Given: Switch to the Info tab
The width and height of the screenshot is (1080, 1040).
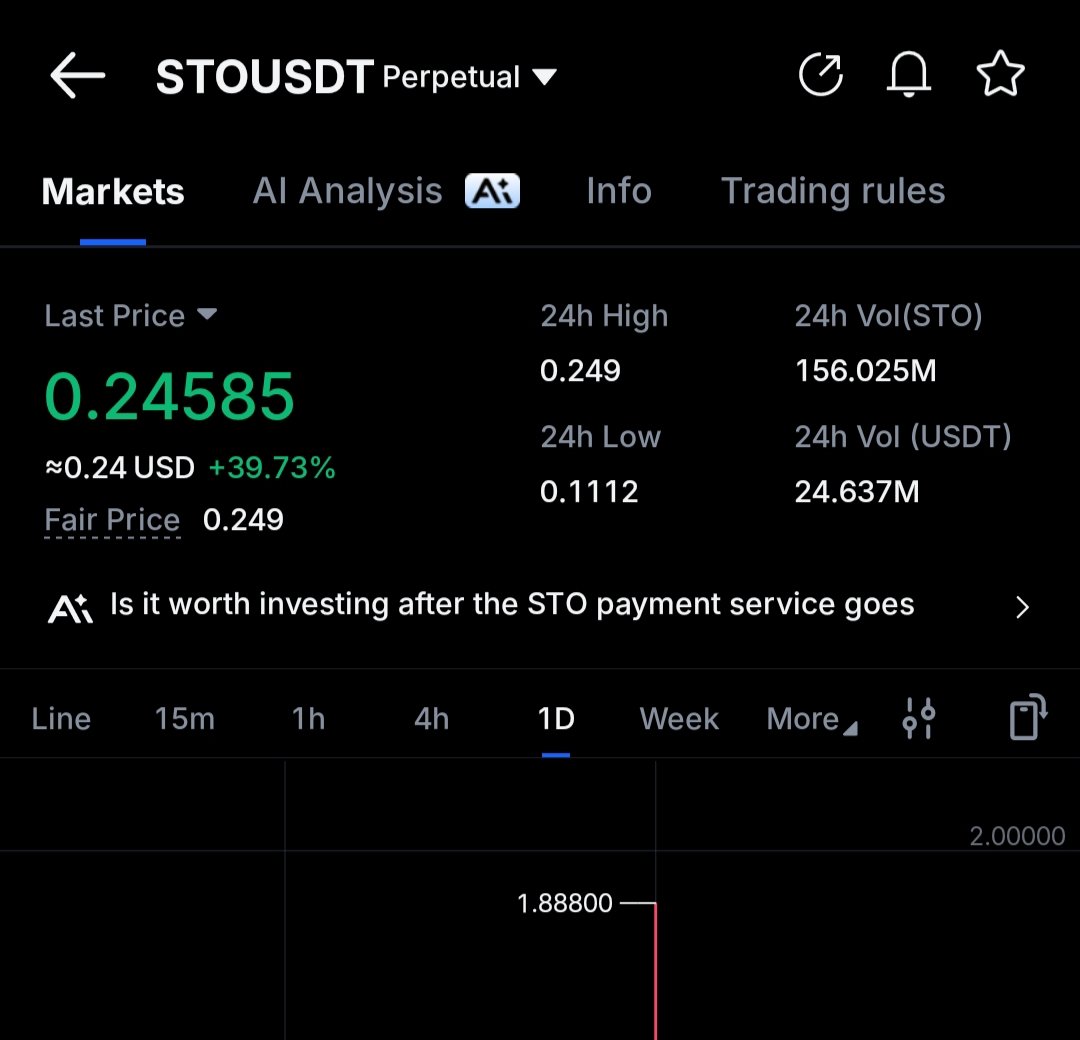Looking at the screenshot, I should click(618, 191).
